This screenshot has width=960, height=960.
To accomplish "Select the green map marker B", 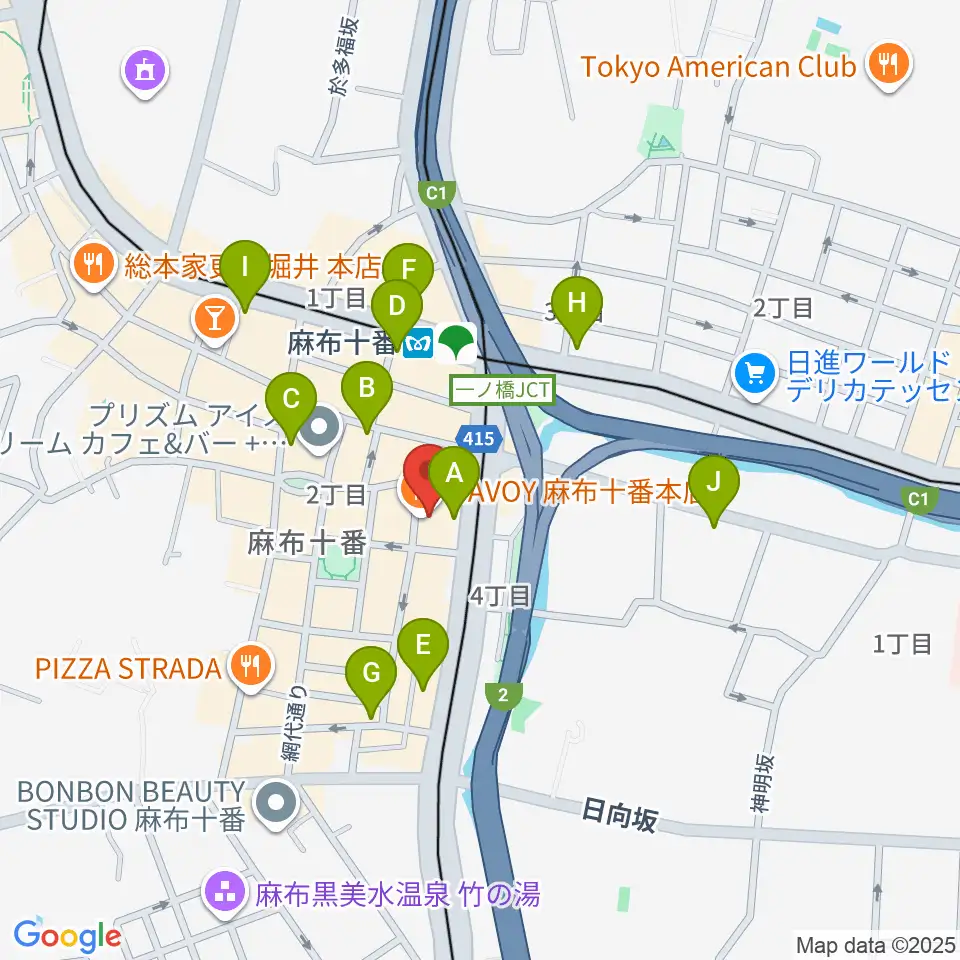I will (x=367, y=397).
